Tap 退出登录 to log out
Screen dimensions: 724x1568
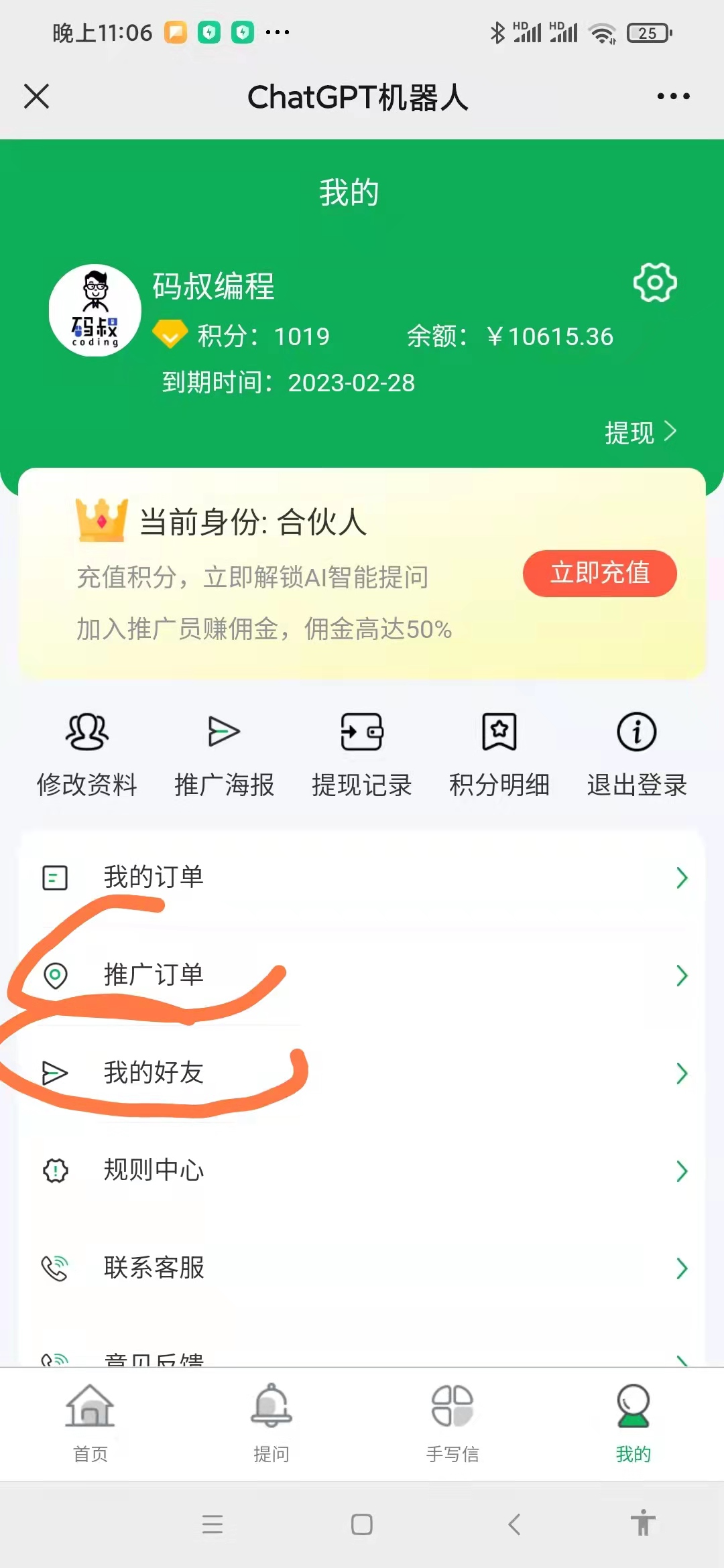coord(637,754)
